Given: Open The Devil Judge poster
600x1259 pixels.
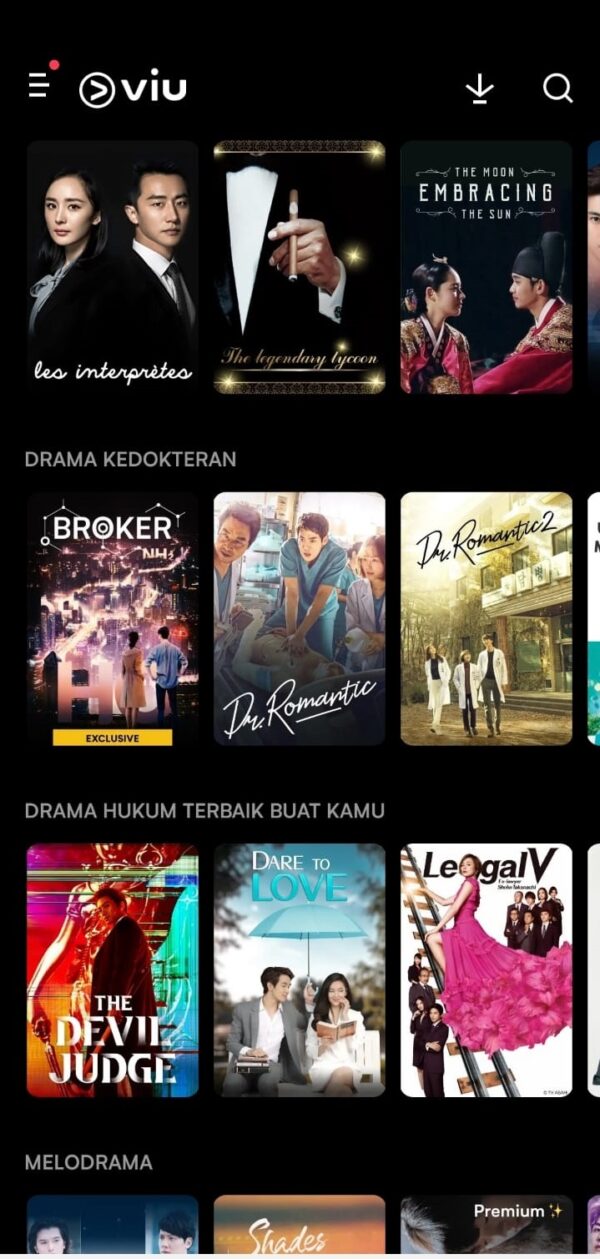Looking at the screenshot, I should (x=112, y=970).
